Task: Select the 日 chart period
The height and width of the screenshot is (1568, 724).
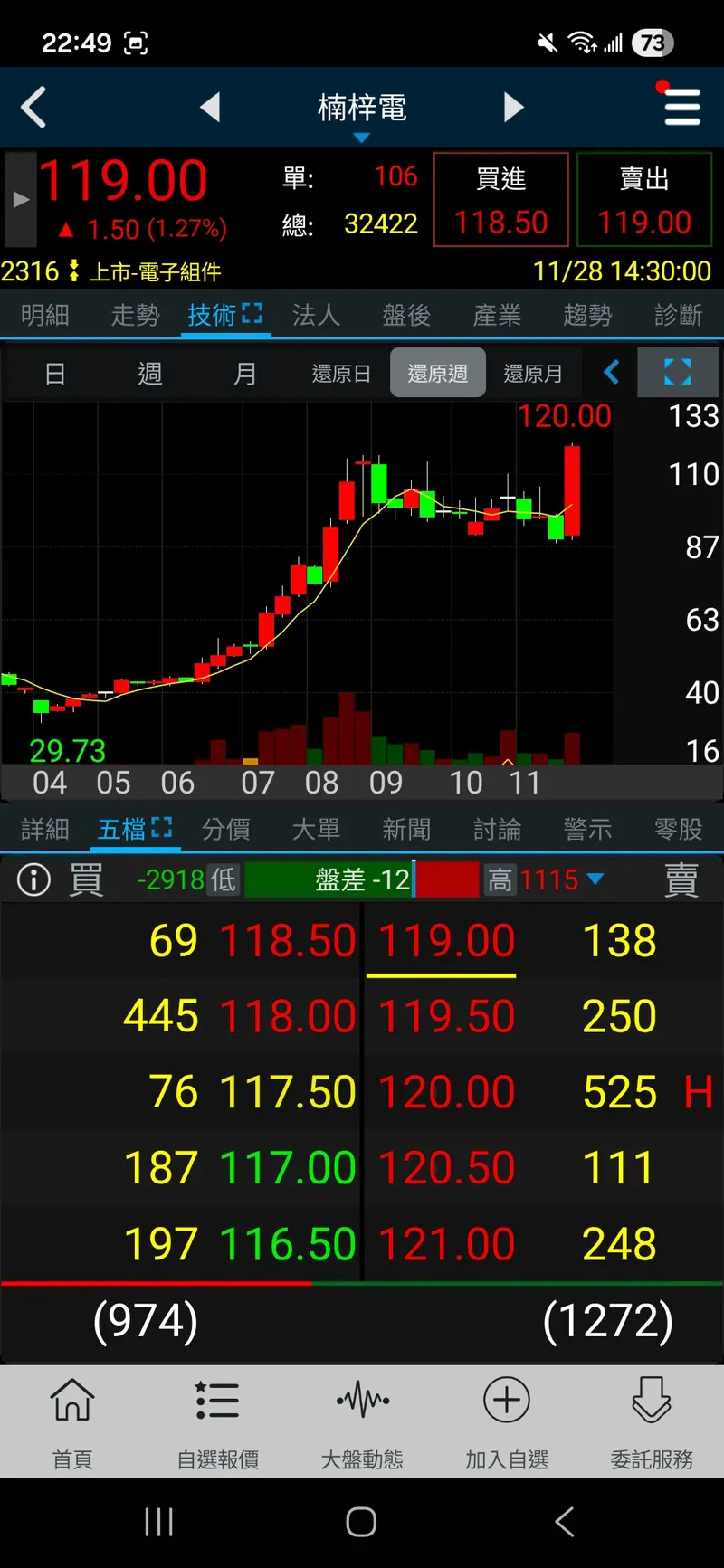Action: tap(54, 374)
